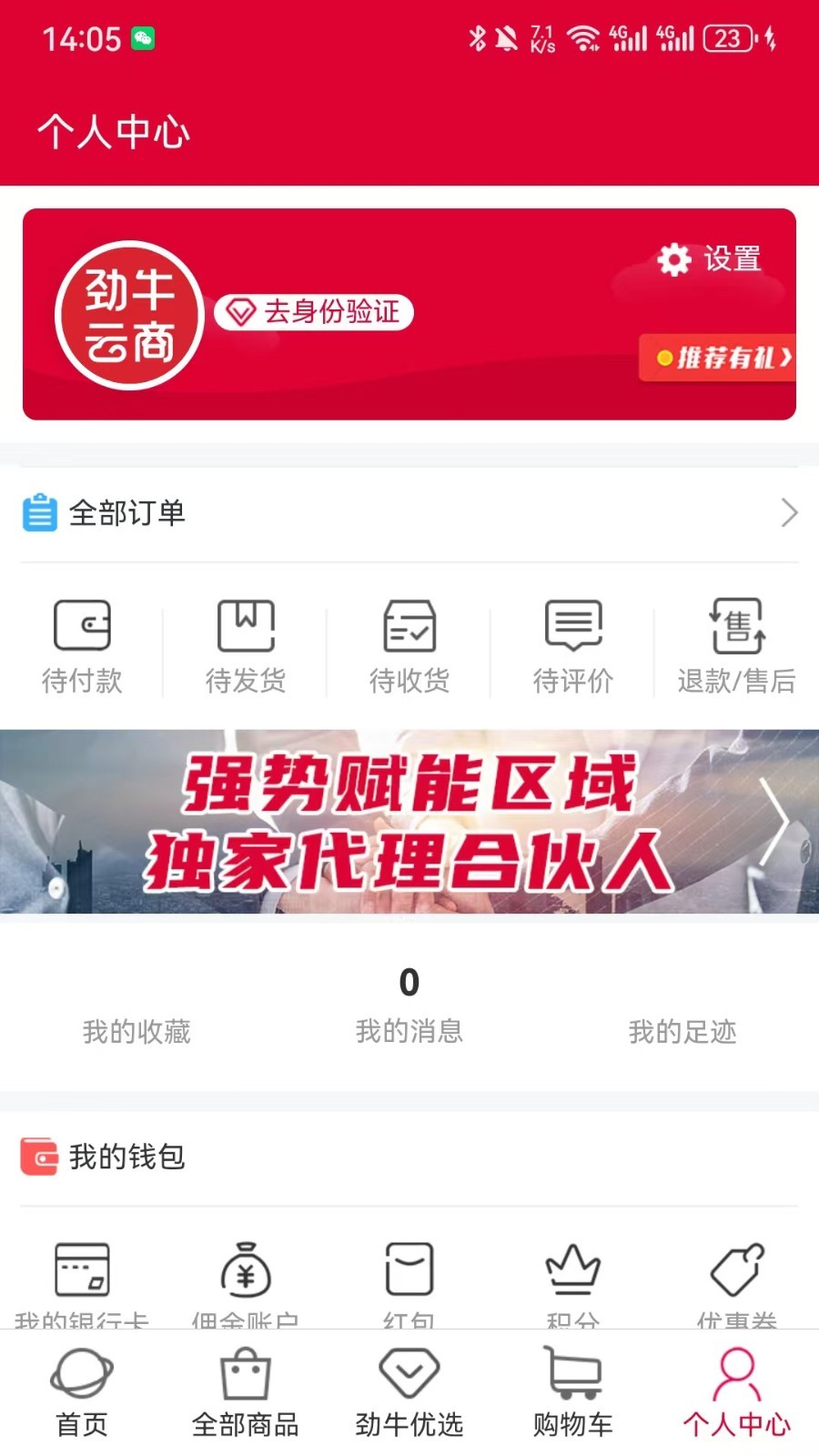Viewport: 819px width, 1456px height.
Task: Open 退款/售后 refunds
Action: tap(737, 646)
